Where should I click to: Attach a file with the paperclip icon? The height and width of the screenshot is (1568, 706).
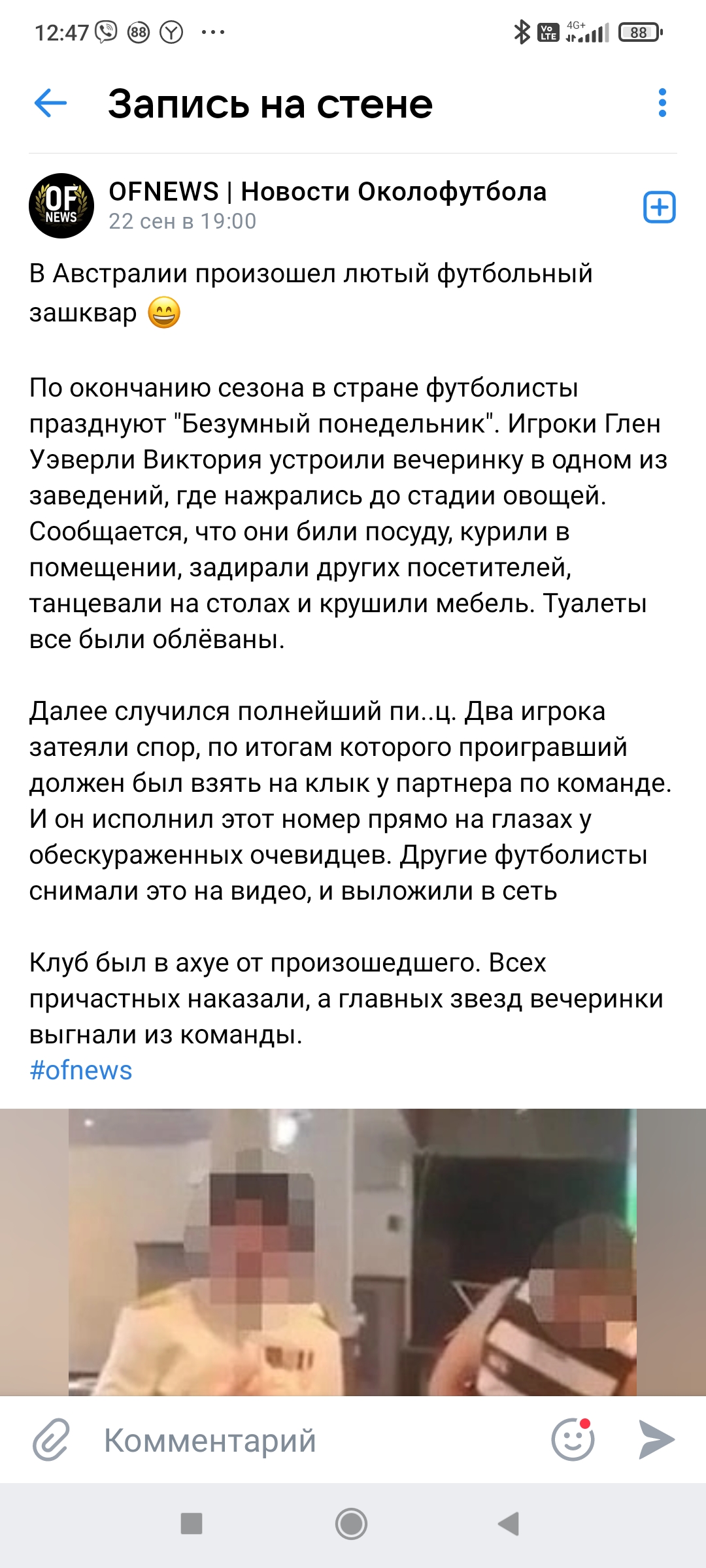[51, 1439]
